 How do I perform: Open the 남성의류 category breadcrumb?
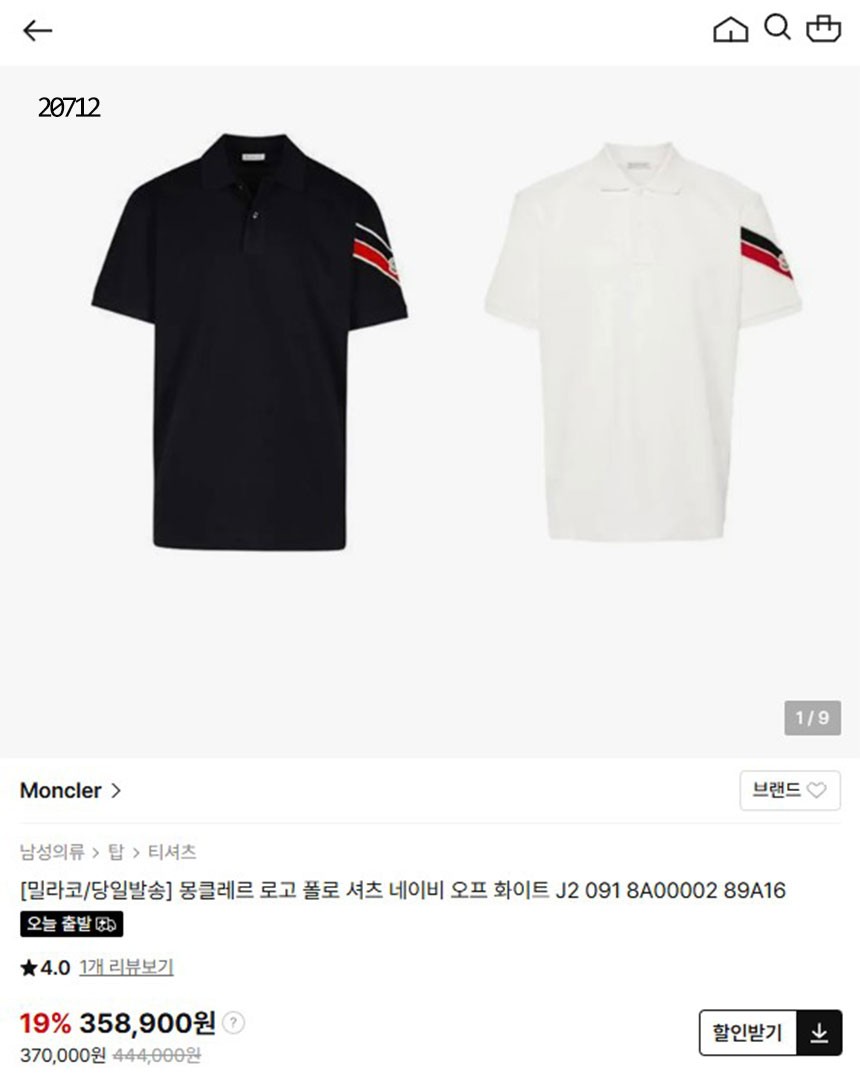coord(51,852)
